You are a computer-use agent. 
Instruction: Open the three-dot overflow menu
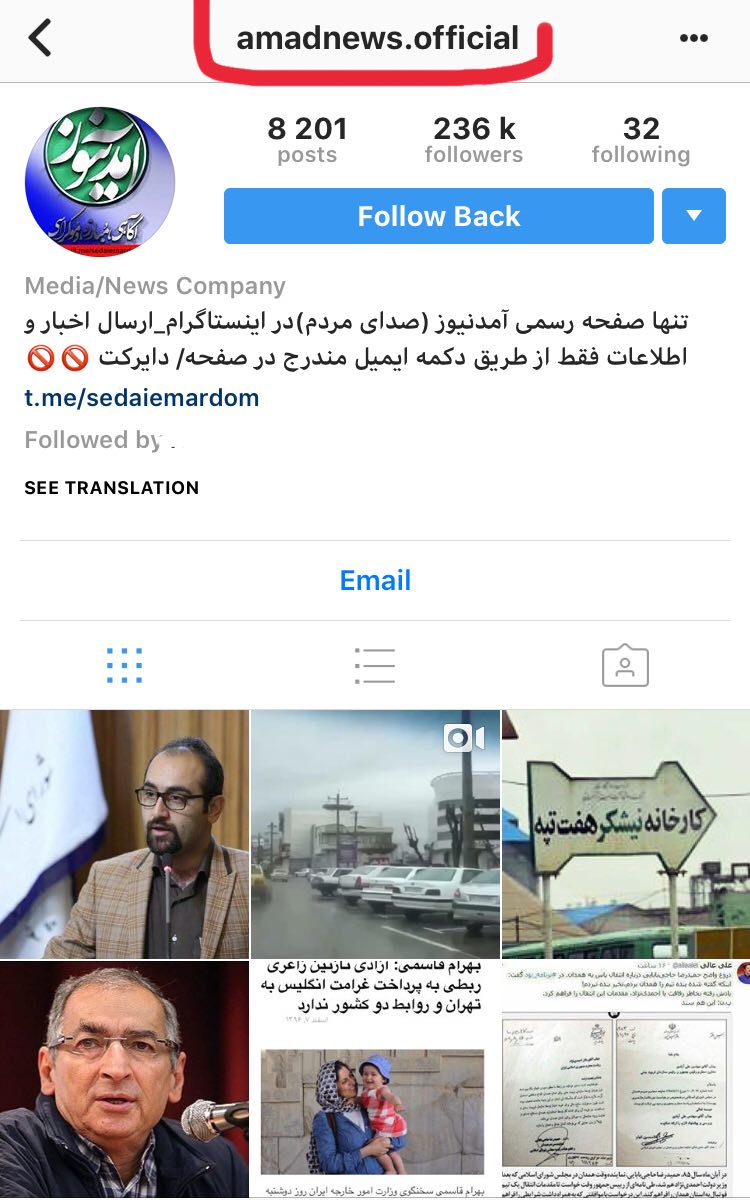(x=693, y=38)
